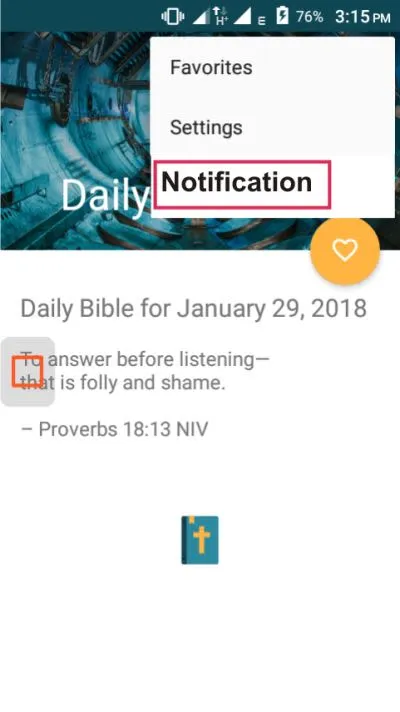Tap the heart floating button to favorite
Viewport: 400px width, 712px height.
345,251
